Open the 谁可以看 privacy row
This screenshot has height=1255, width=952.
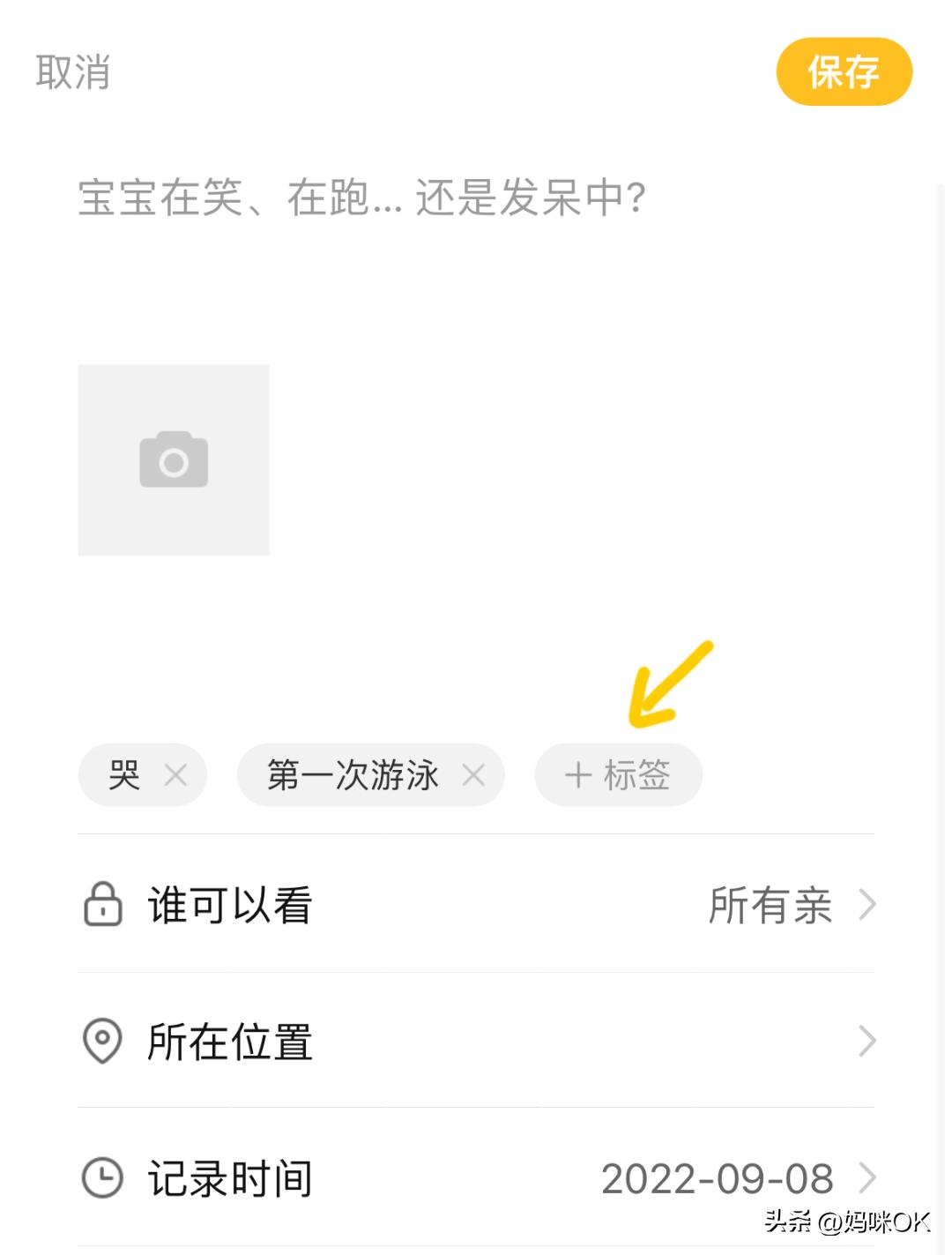(x=229, y=904)
